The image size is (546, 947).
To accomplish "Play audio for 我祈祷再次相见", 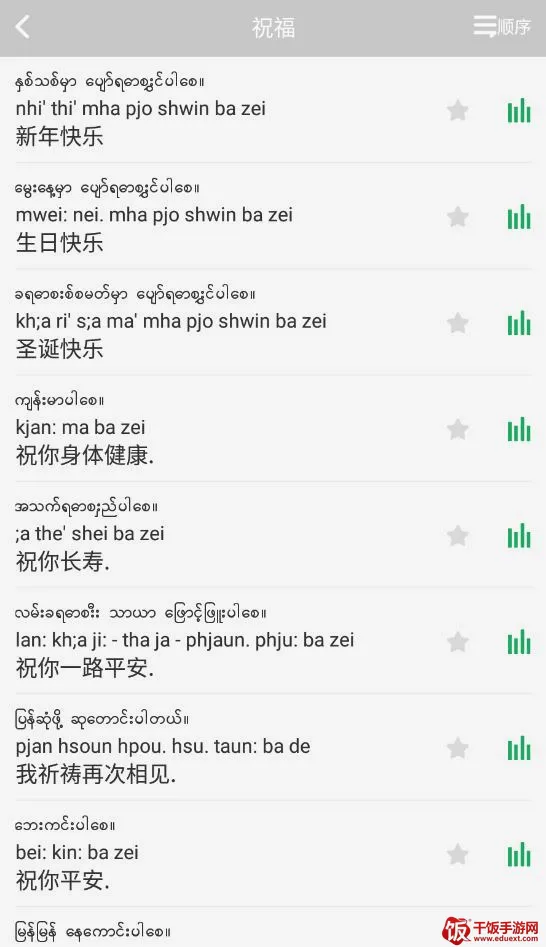I will [519, 748].
